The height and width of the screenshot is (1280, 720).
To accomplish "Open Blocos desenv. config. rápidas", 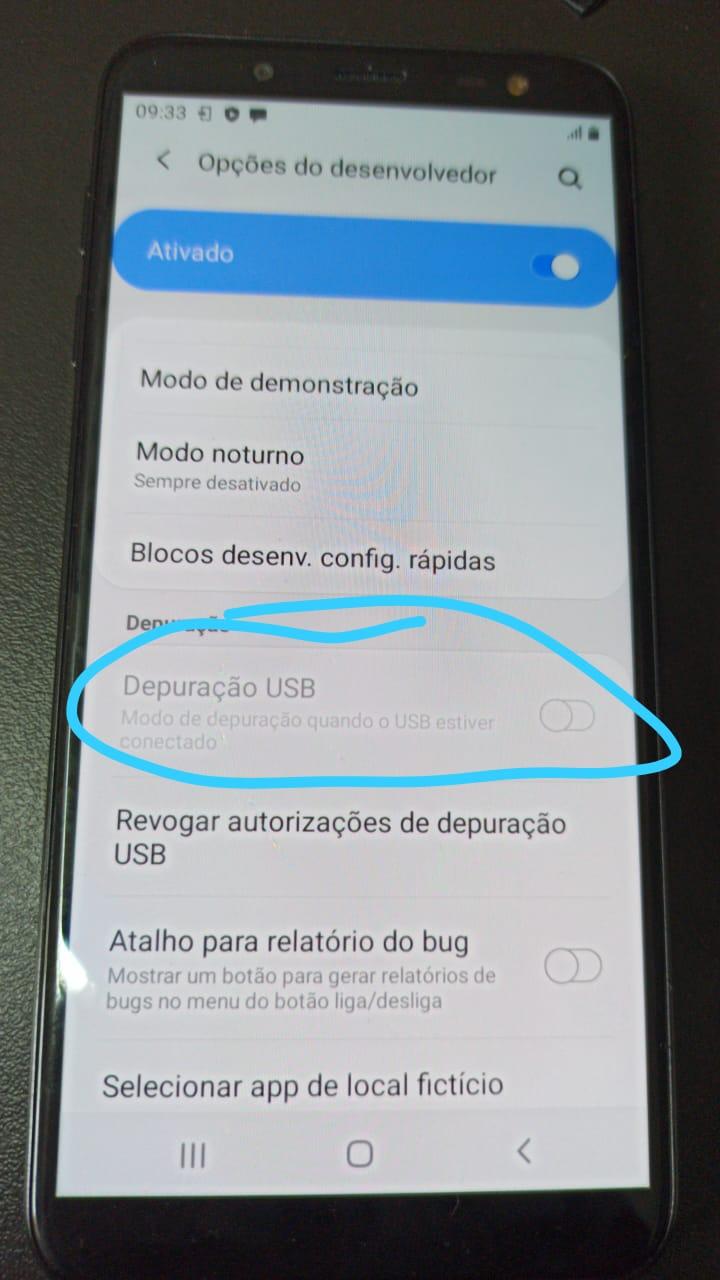I will click(361, 558).
